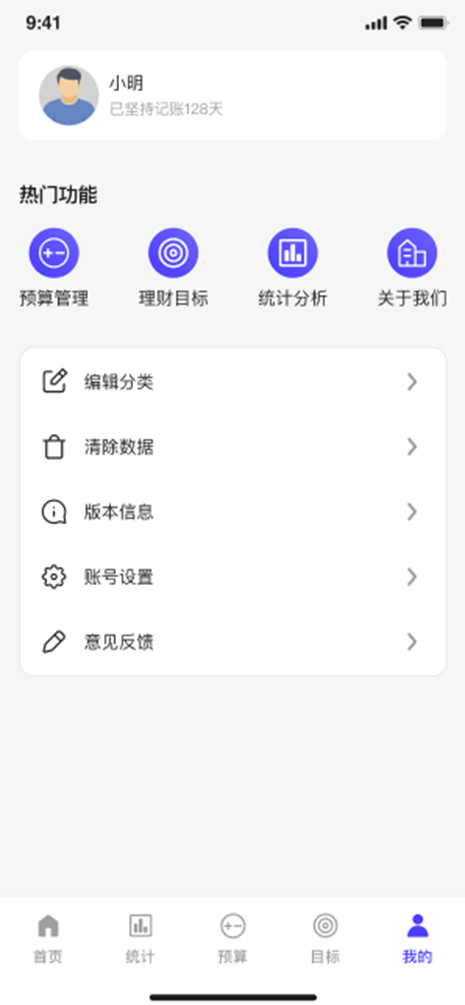Open 小明's profile card
Image resolution: width=465 pixels, height=1005 pixels.
[x=233, y=96]
